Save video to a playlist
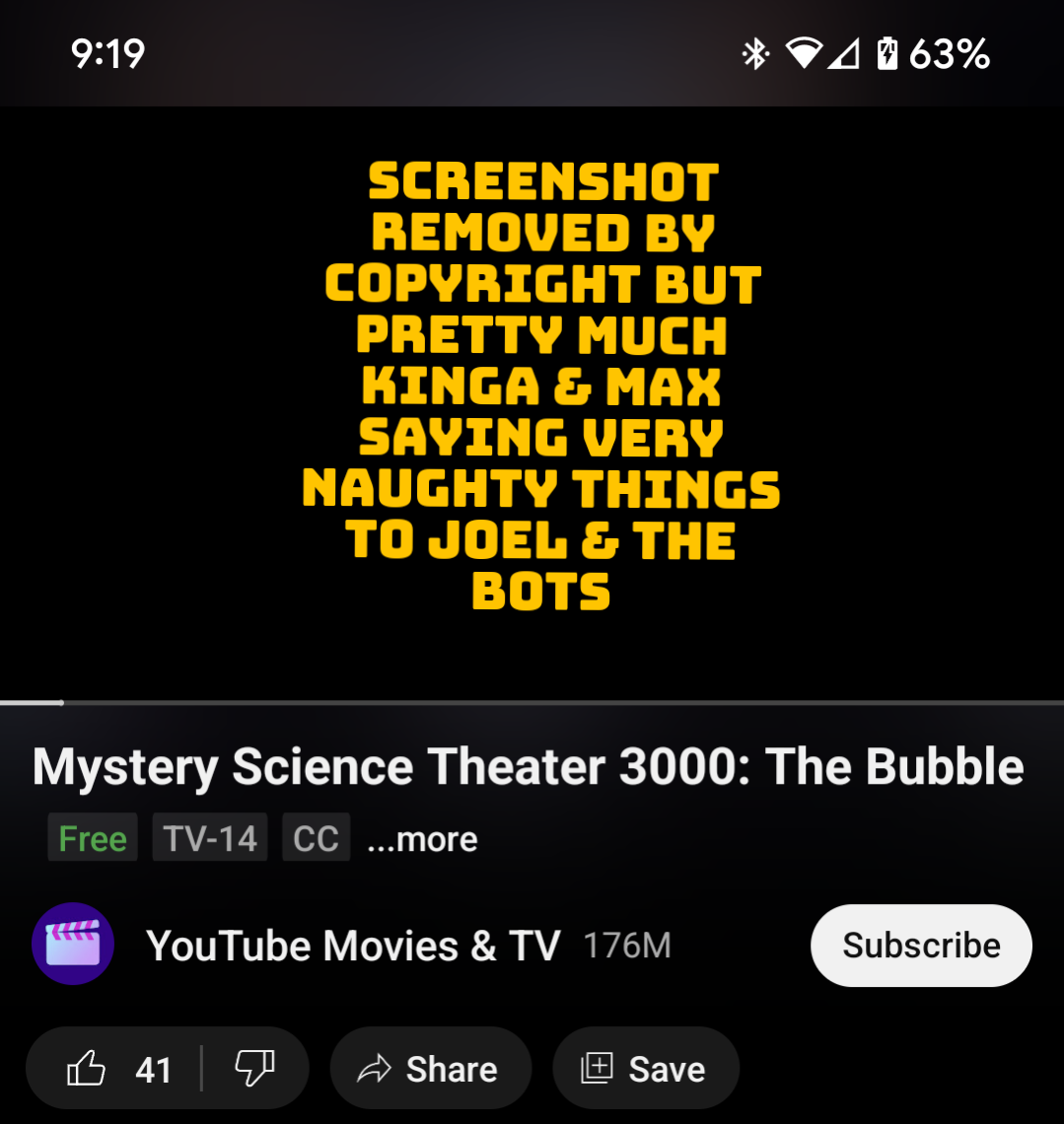1064x1124 pixels. (645, 1069)
